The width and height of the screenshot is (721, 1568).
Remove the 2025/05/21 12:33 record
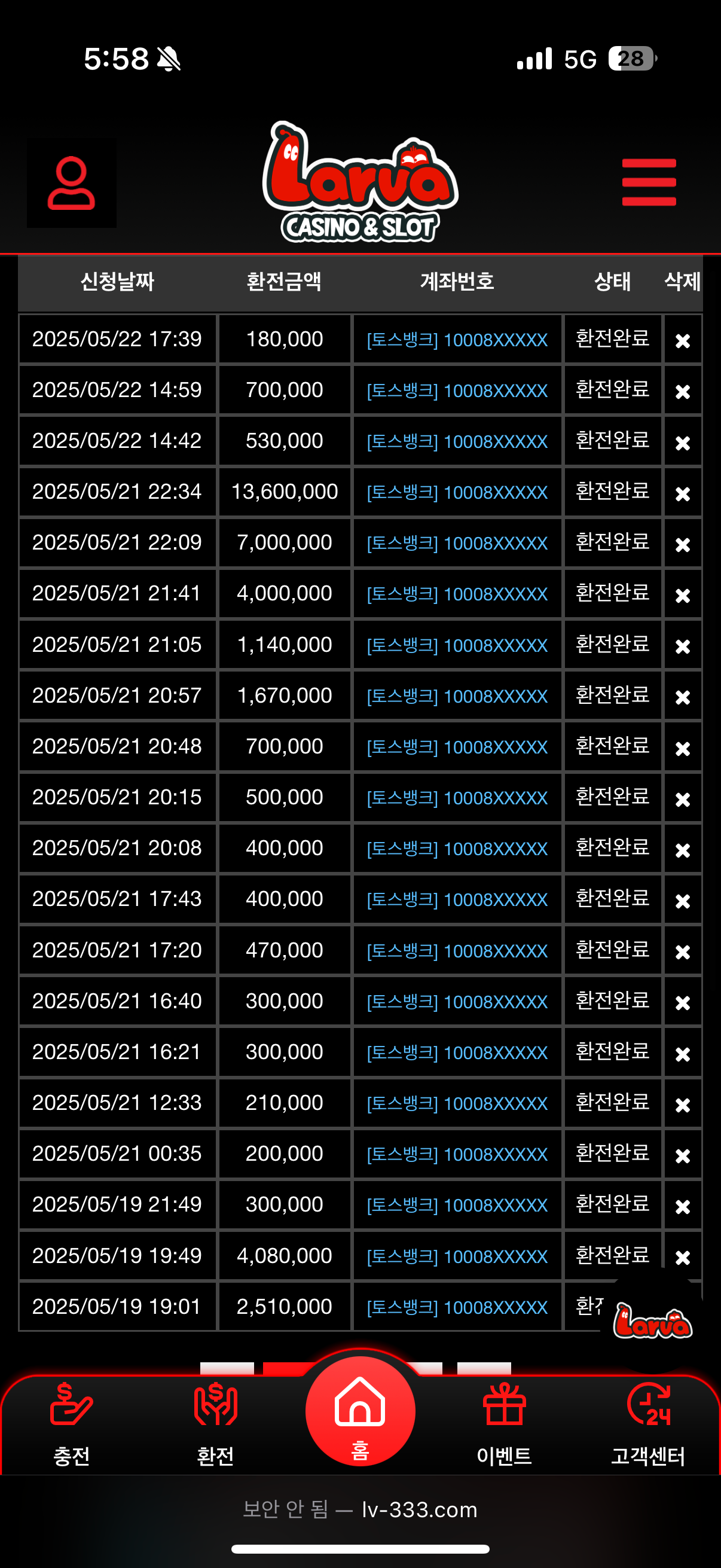click(x=683, y=1104)
